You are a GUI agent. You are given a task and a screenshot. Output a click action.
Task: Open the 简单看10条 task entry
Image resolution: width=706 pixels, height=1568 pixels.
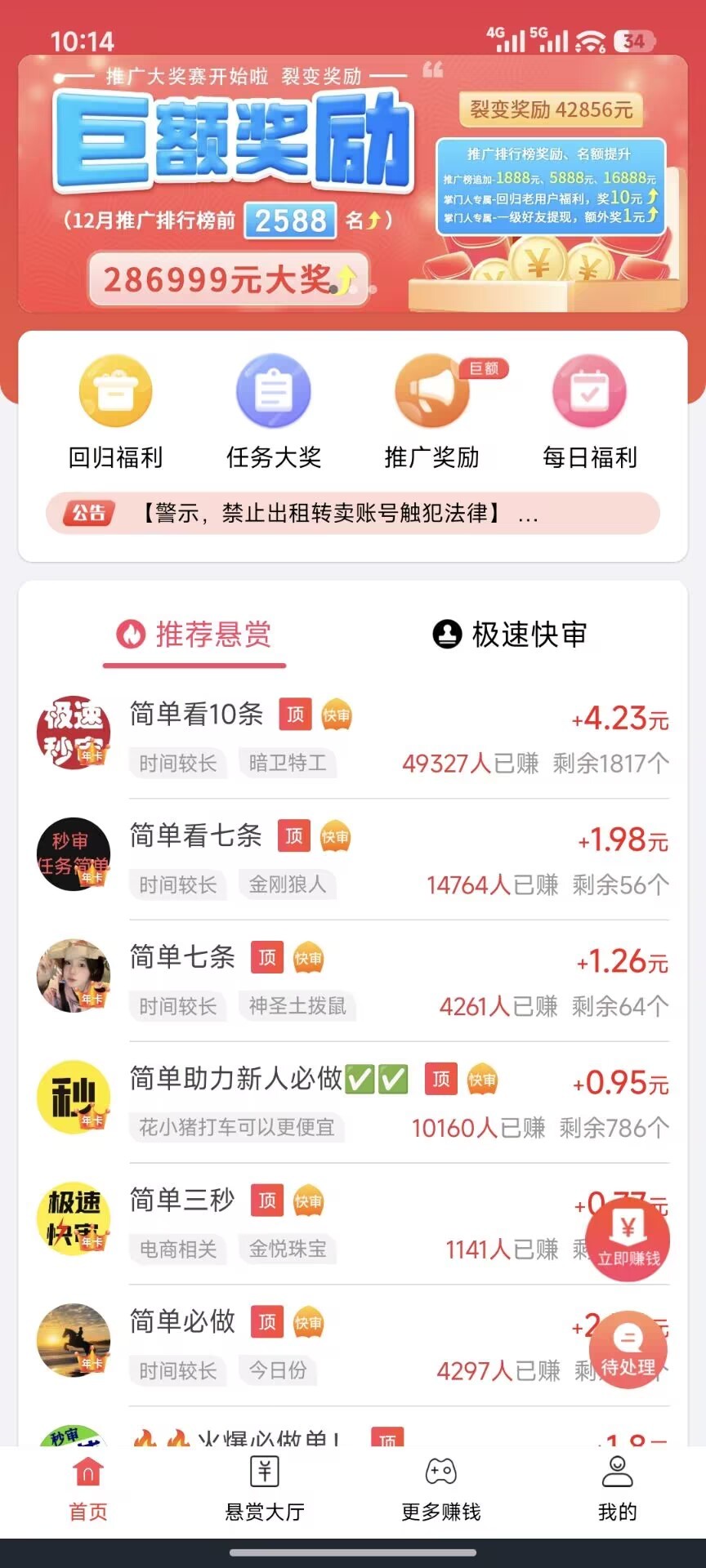pyautogui.click(x=196, y=713)
